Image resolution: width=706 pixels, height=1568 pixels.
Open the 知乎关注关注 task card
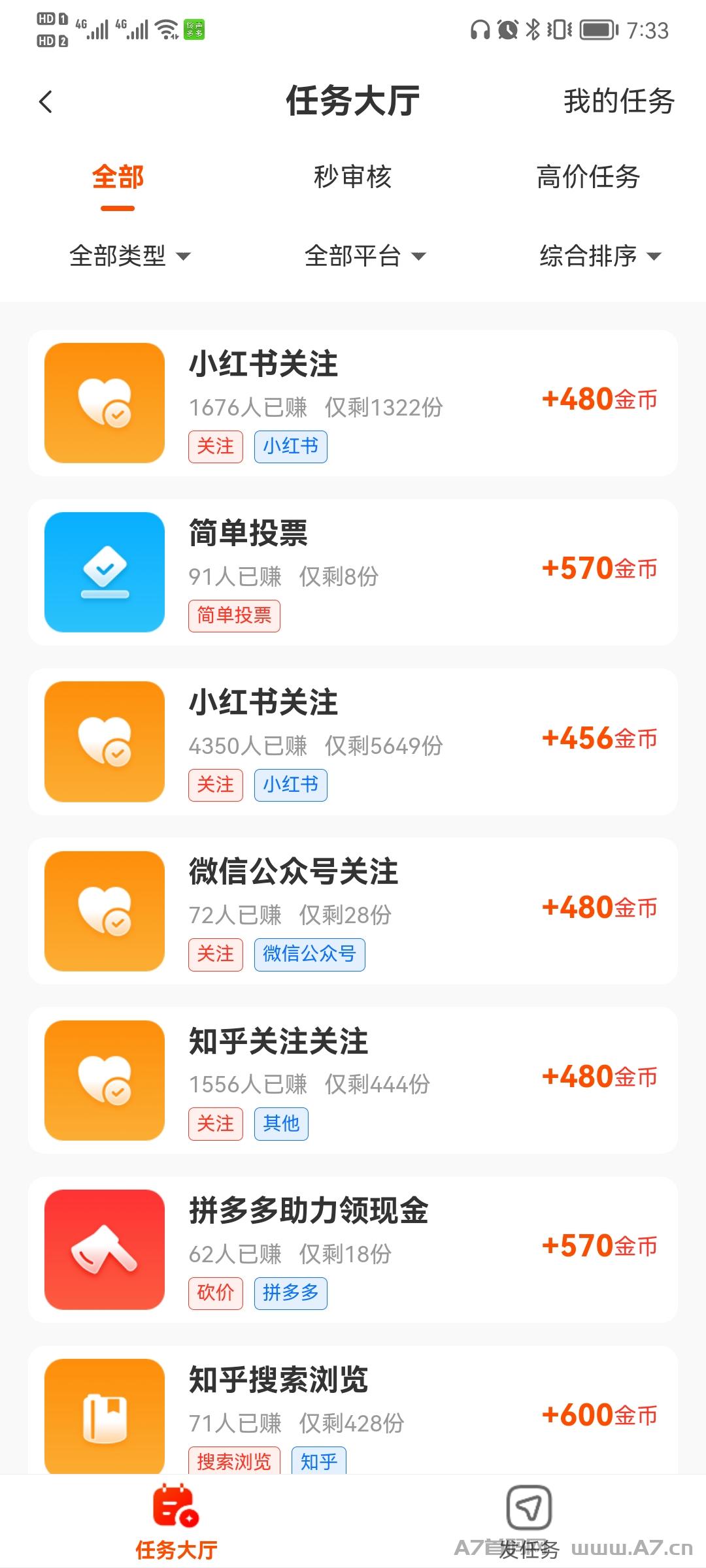(x=353, y=1080)
